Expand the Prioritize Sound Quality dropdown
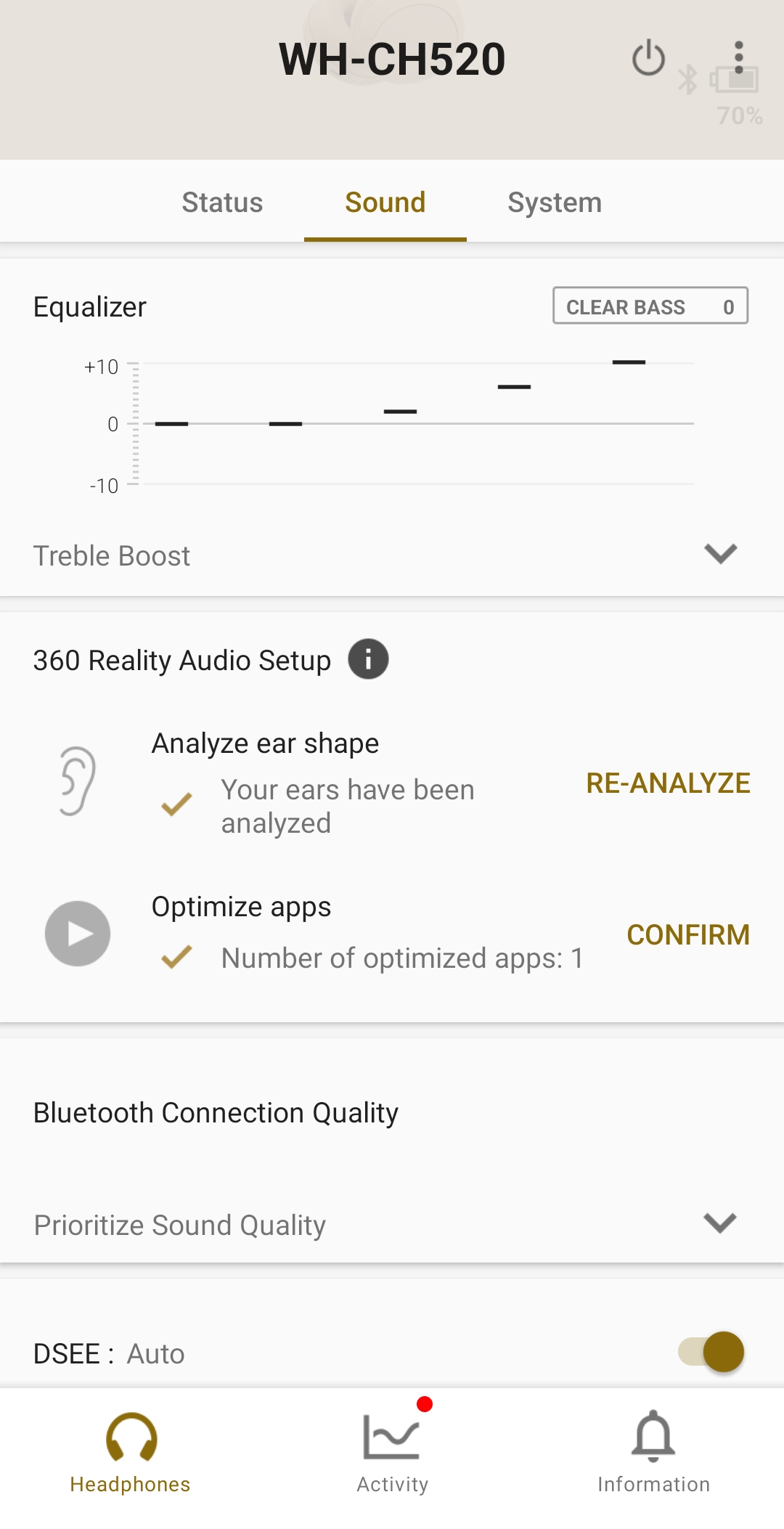The height and width of the screenshot is (1529, 784). point(720,1223)
